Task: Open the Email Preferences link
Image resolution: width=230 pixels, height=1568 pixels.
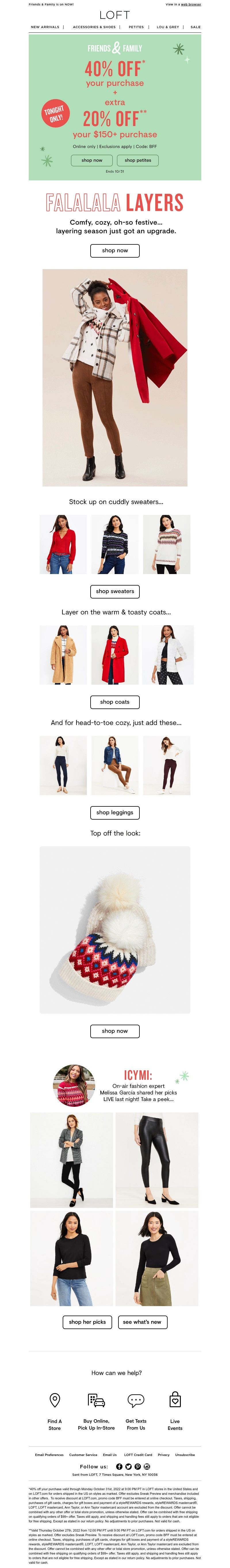Action: 49,1454
